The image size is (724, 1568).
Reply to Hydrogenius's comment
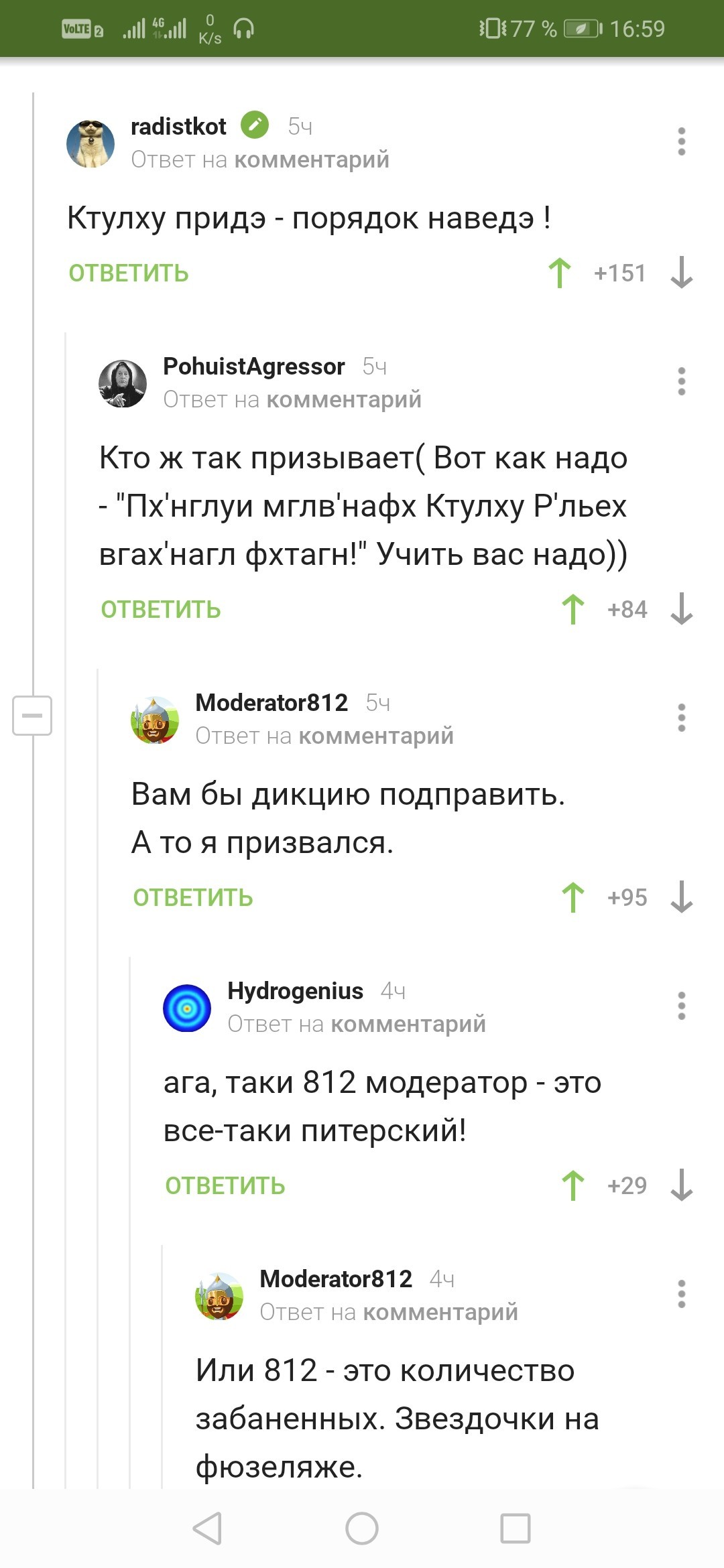(x=225, y=1186)
